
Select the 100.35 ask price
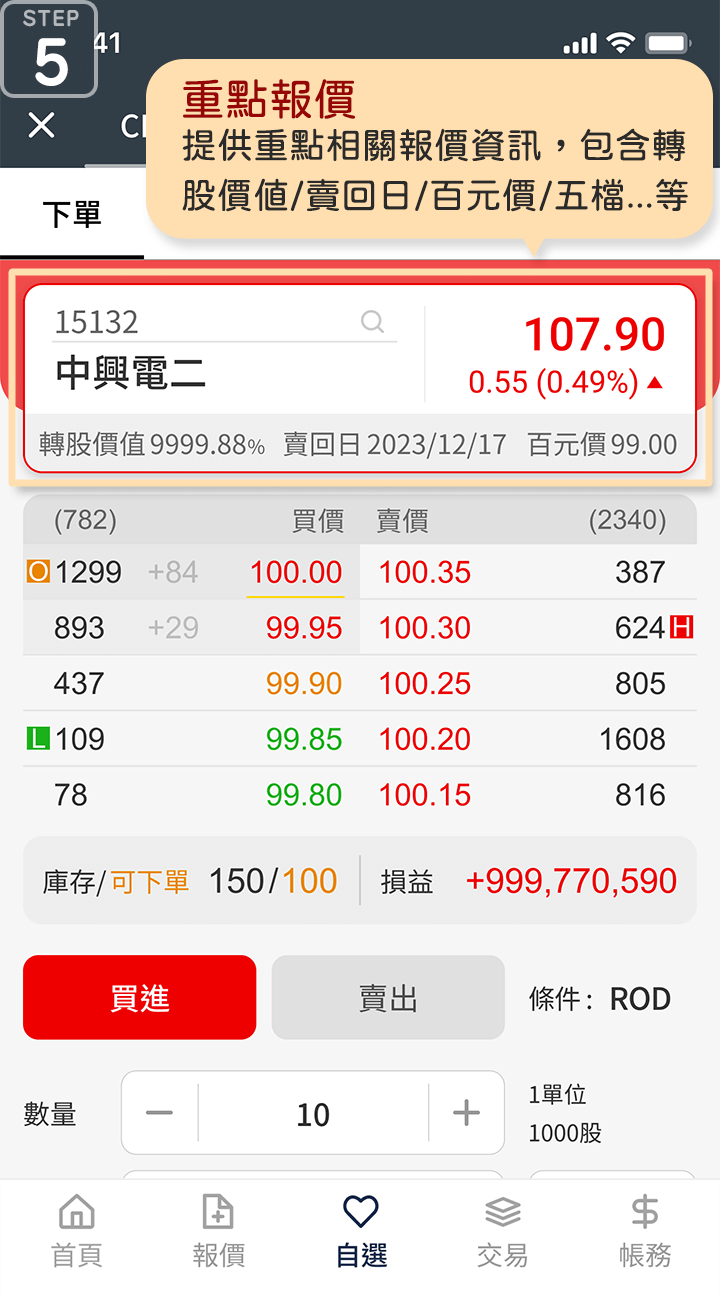[x=425, y=573]
